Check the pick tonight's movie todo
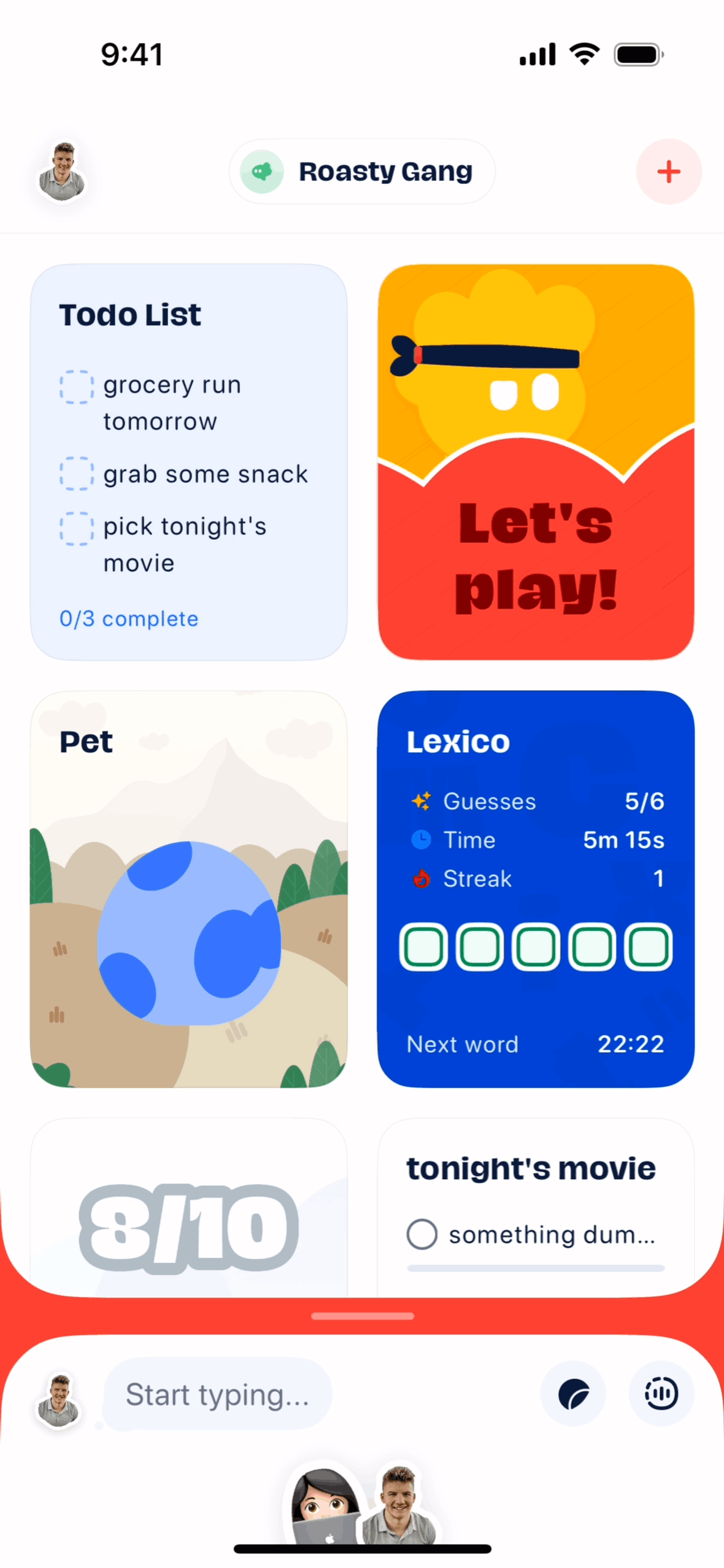Image resolution: width=724 pixels, height=1568 pixels. tap(77, 528)
